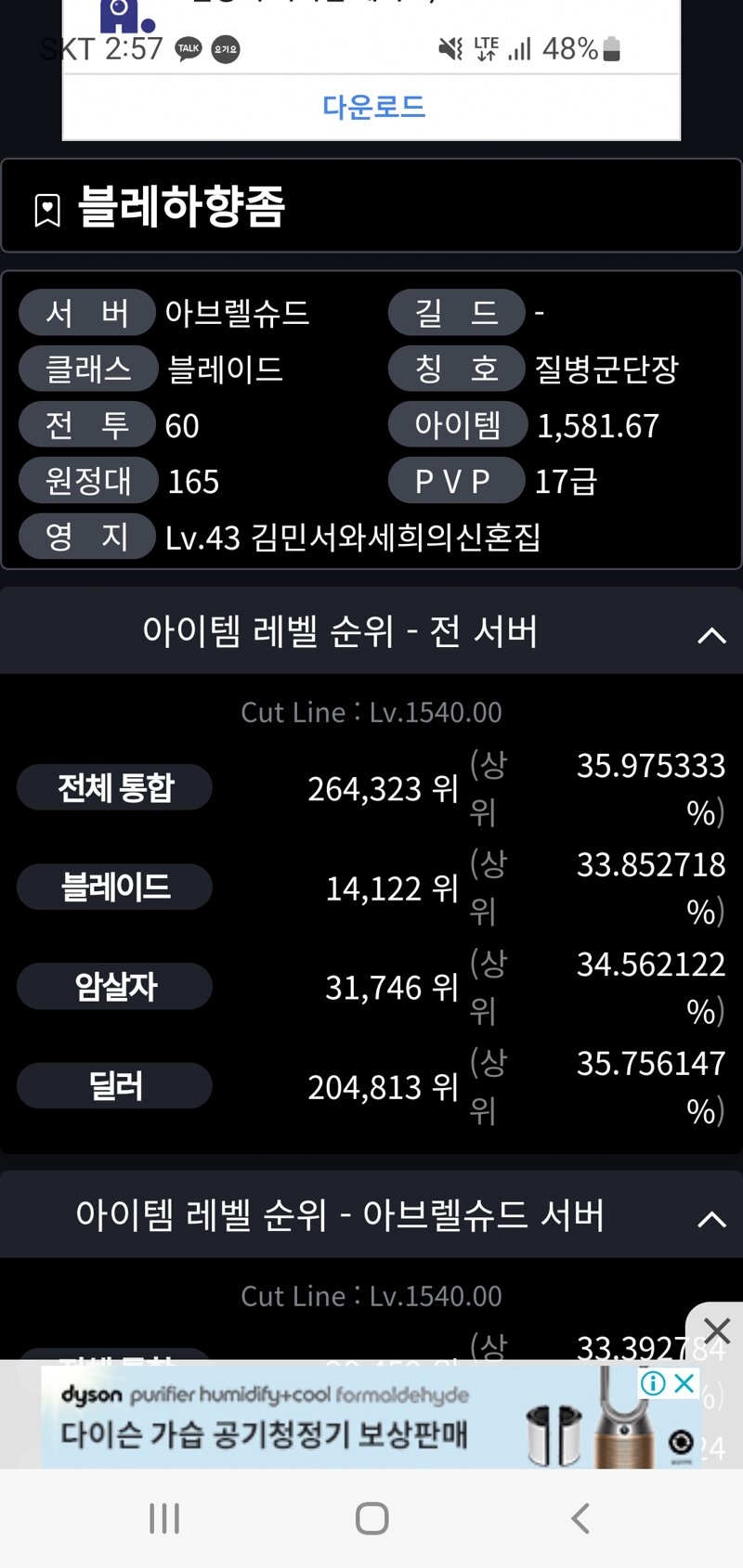The image size is (743, 1568).
Task: Close the bottom banner ad
Action: pyautogui.click(x=716, y=1331)
